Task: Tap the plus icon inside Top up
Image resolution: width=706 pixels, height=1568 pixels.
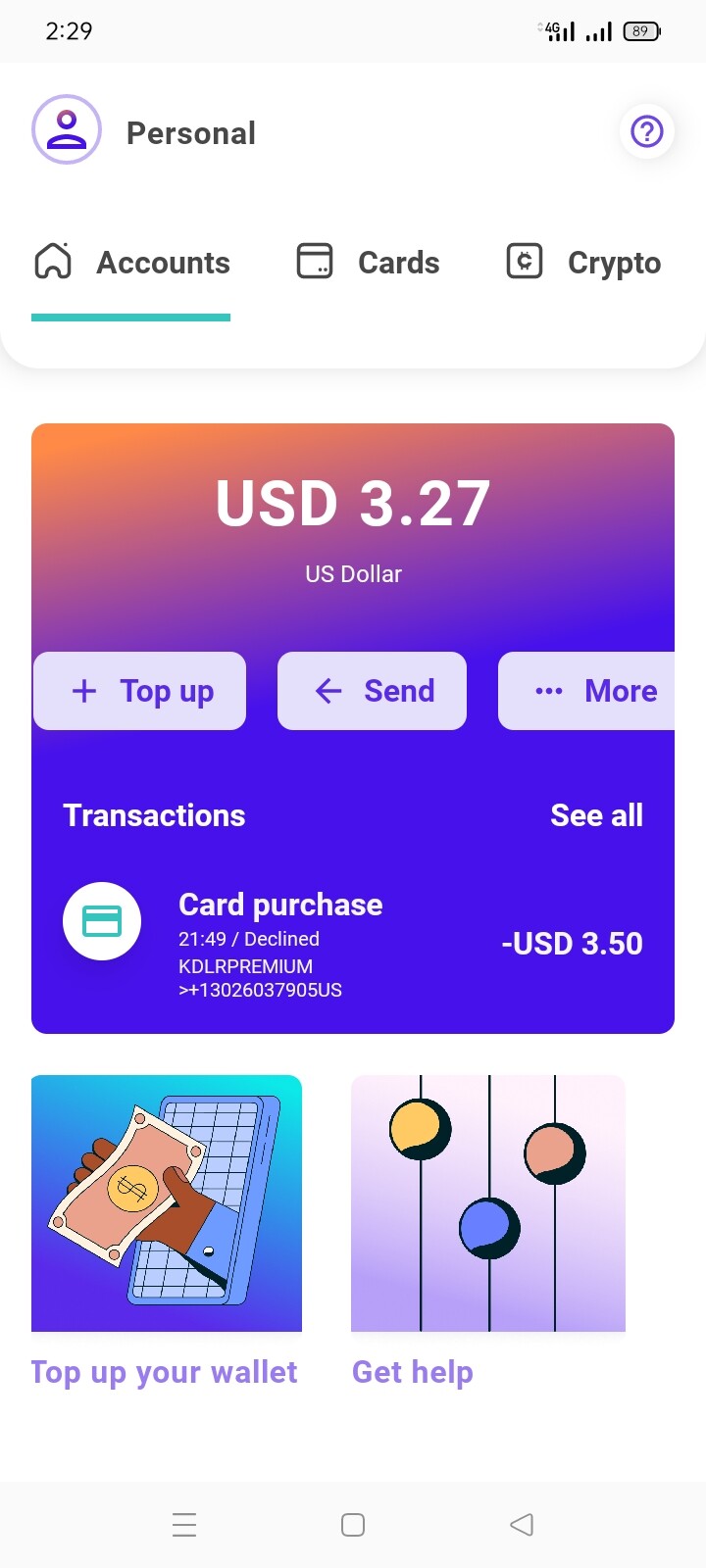Action: pyautogui.click(x=84, y=691)
